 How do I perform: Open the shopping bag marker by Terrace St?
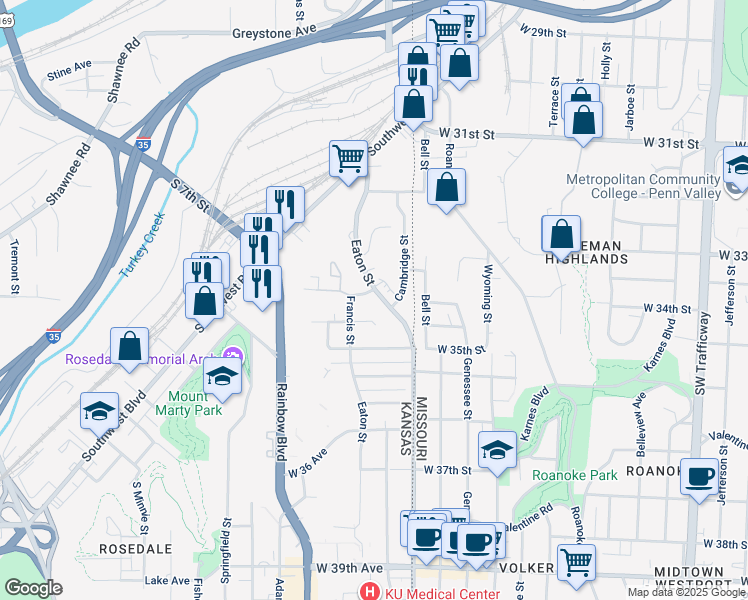583,119
